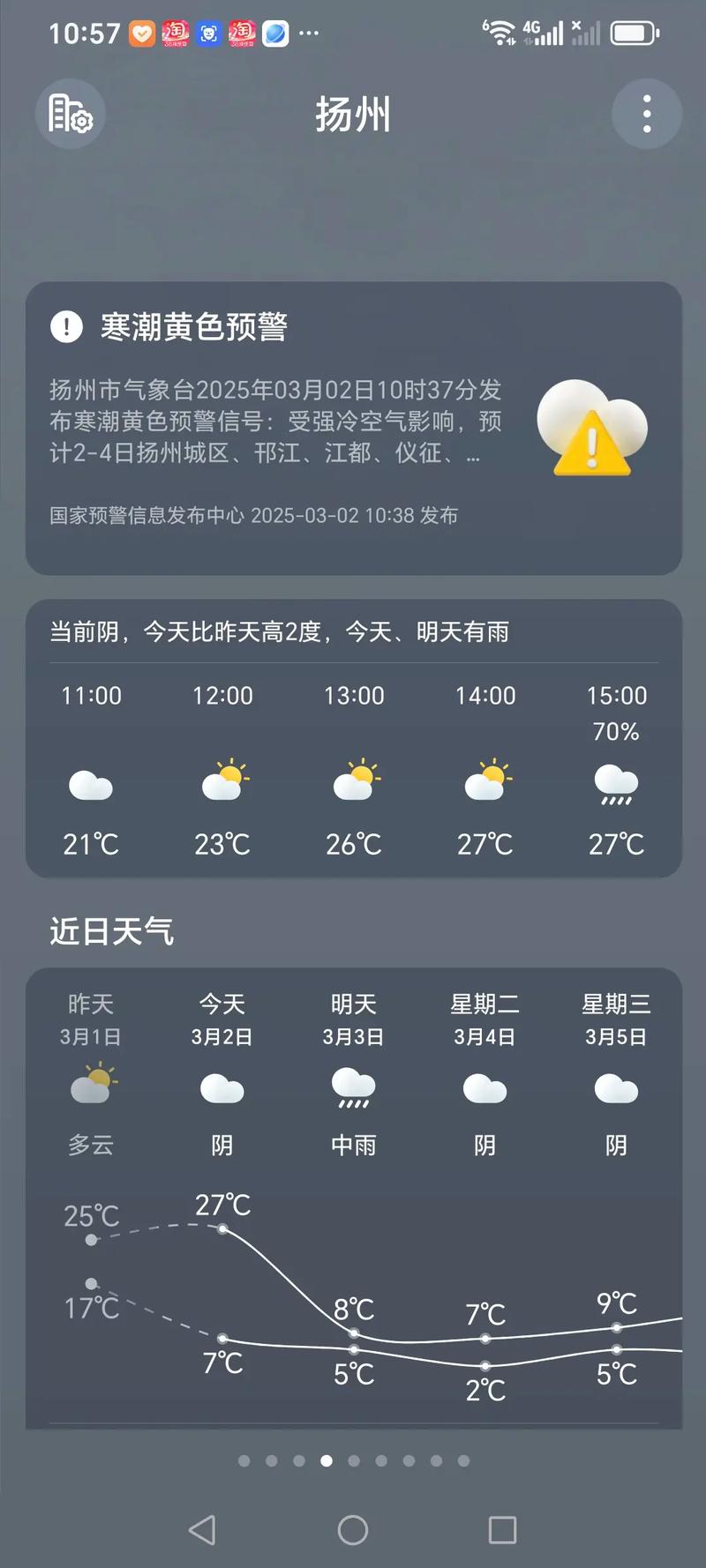This screenshot has height=1568, width=706.
Task: Toggle the 70% precipitation chance at 15:00
Action: 615,731
